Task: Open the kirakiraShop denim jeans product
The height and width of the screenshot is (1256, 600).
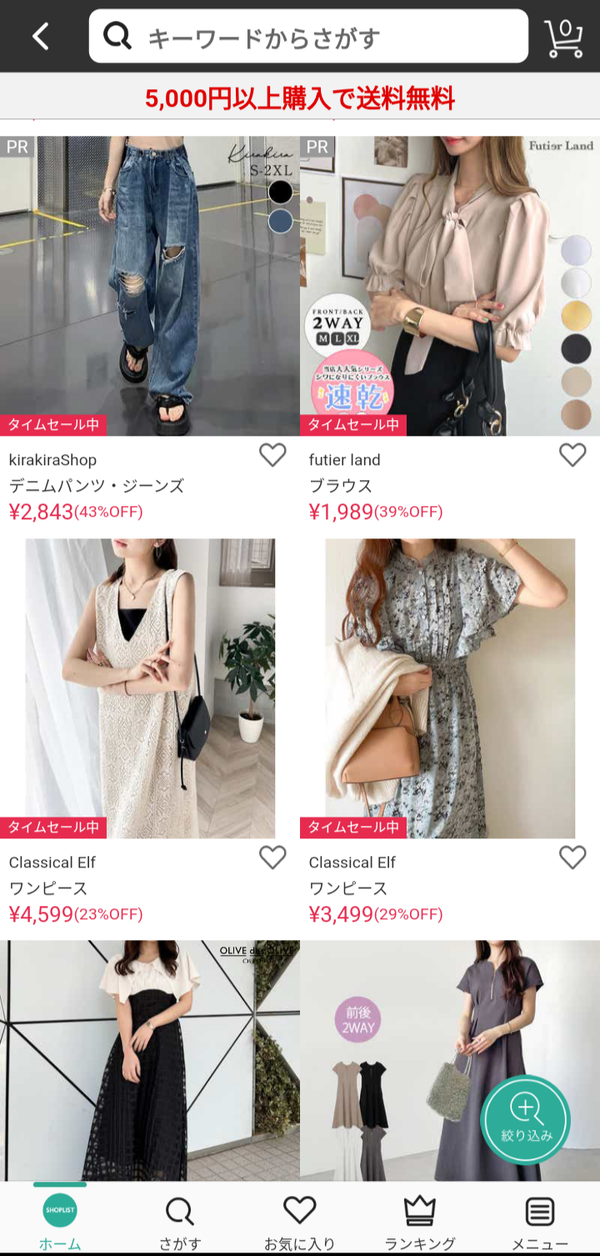Action: coord(150,286)
